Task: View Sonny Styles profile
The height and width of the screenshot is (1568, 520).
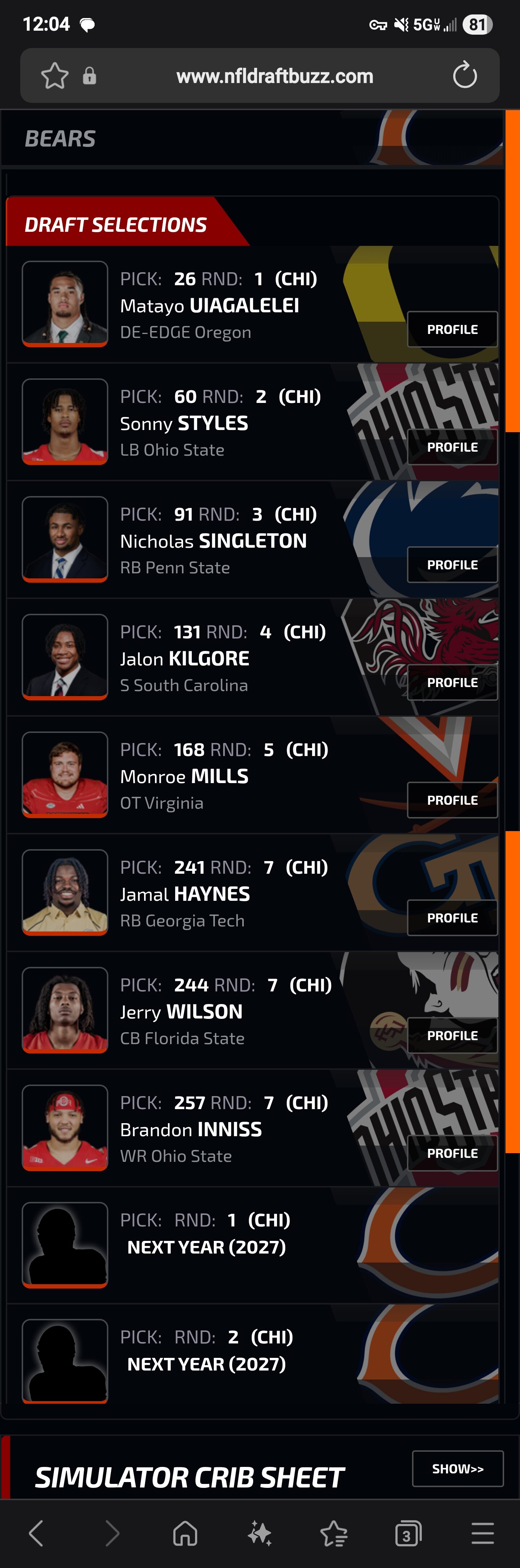Action: click(x=452, y=447)
